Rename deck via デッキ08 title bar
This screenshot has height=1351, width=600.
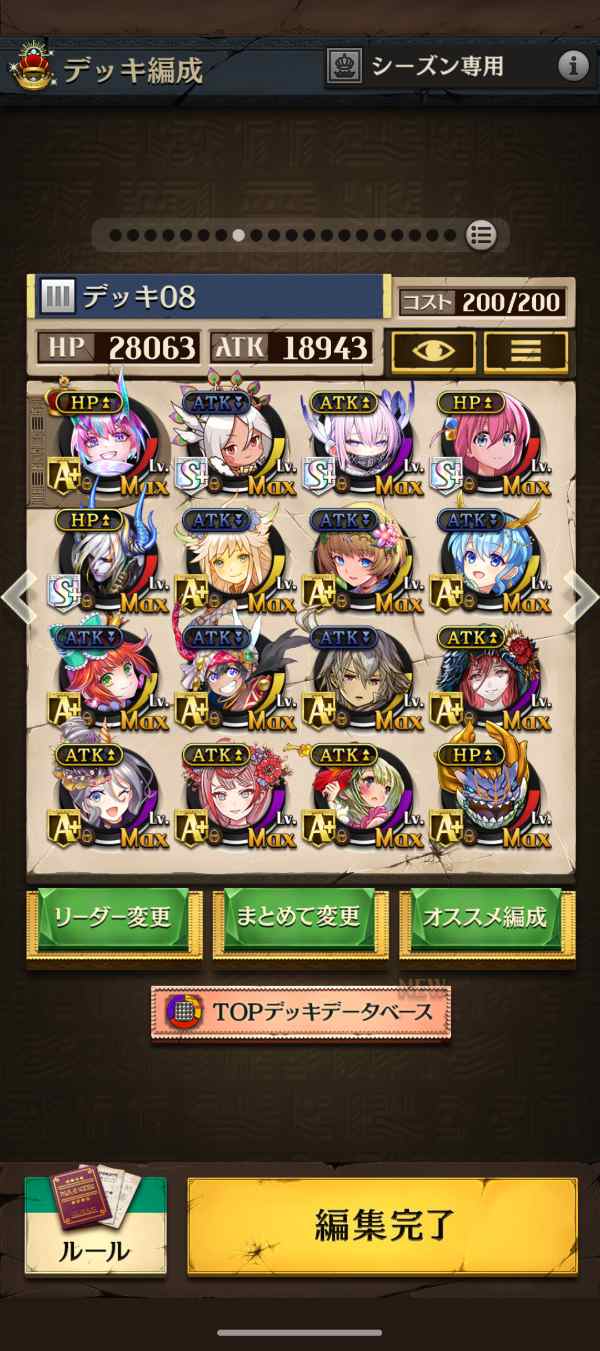pos(210,297)
